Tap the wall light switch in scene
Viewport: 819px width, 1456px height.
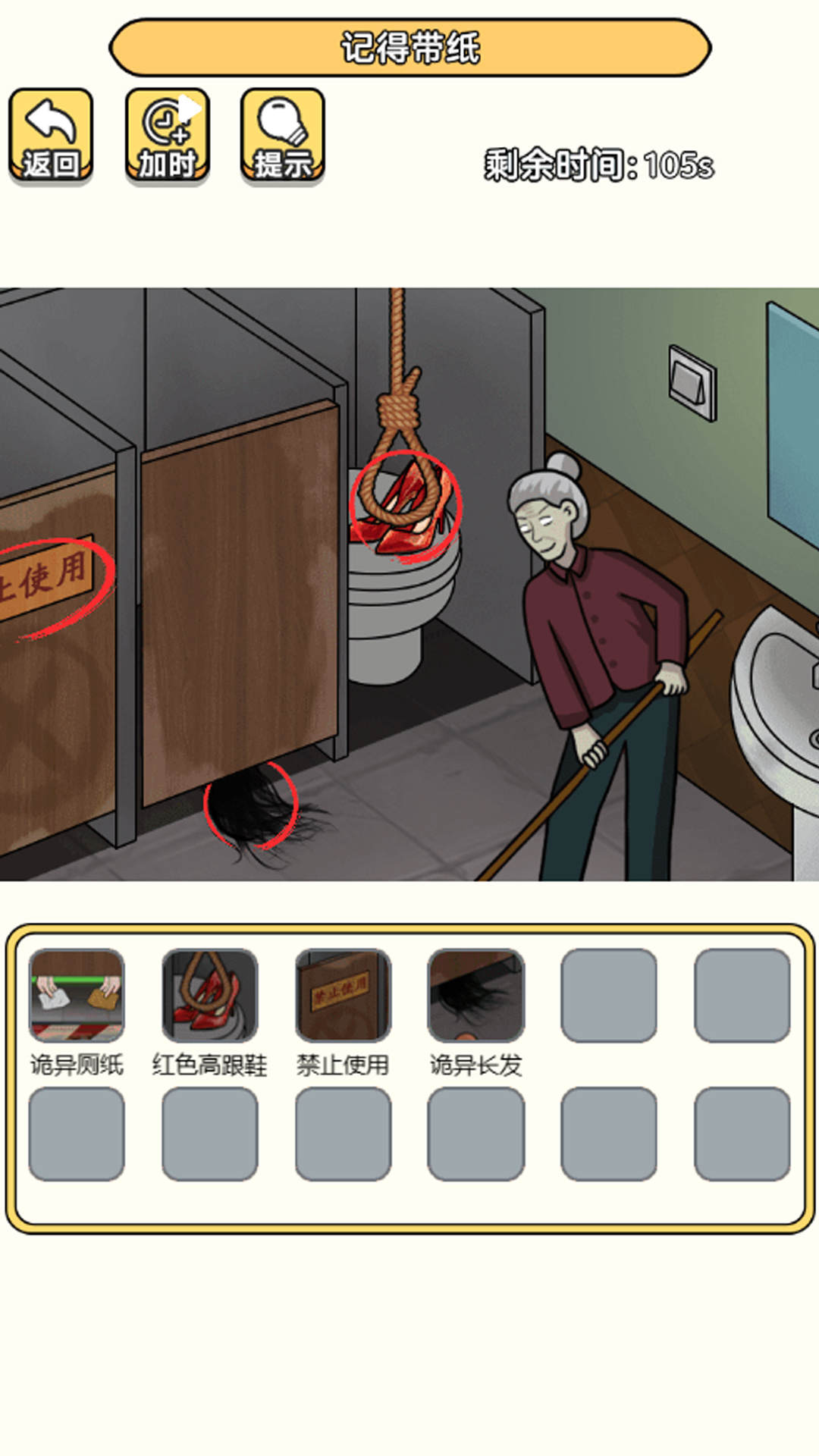[x=692, y=382]
